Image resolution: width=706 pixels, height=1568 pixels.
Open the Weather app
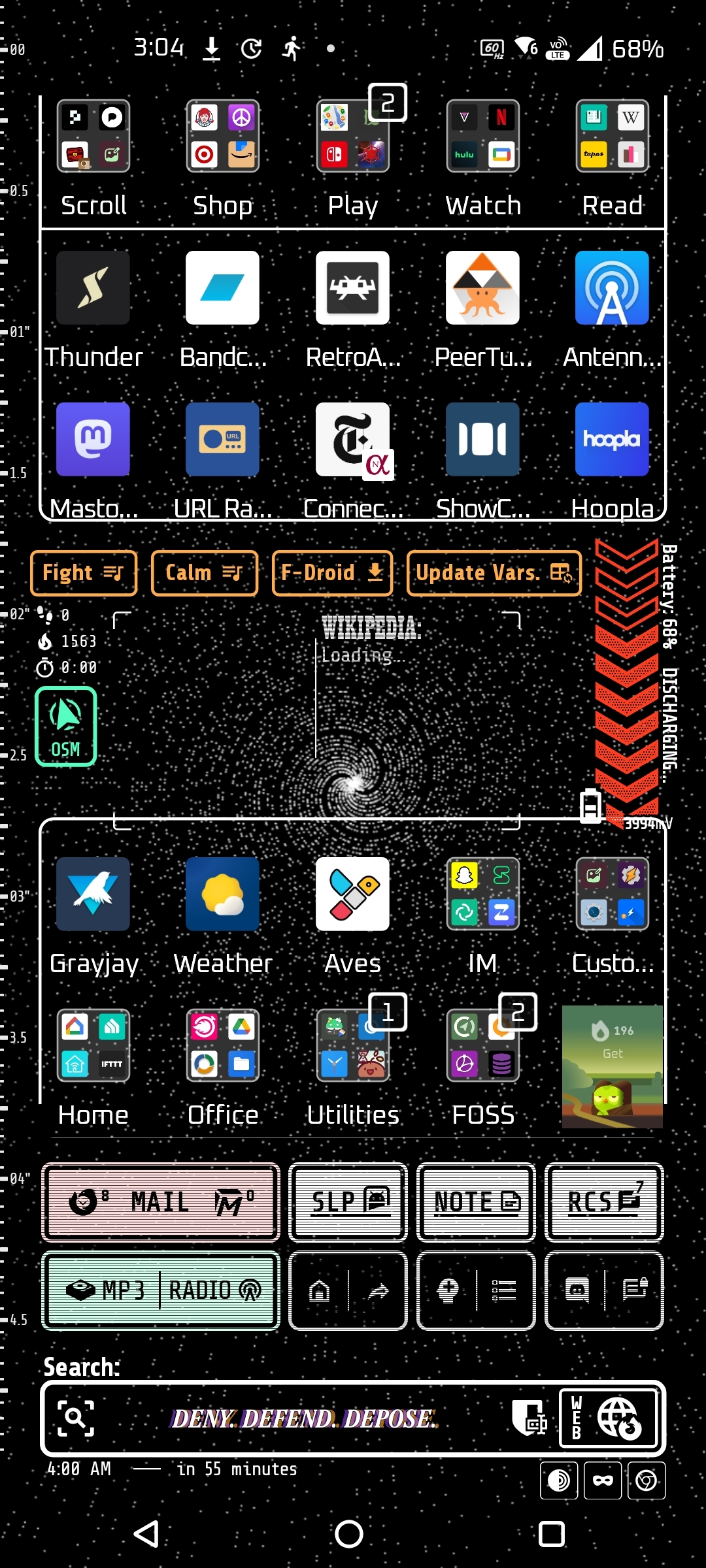click(223, 894)
